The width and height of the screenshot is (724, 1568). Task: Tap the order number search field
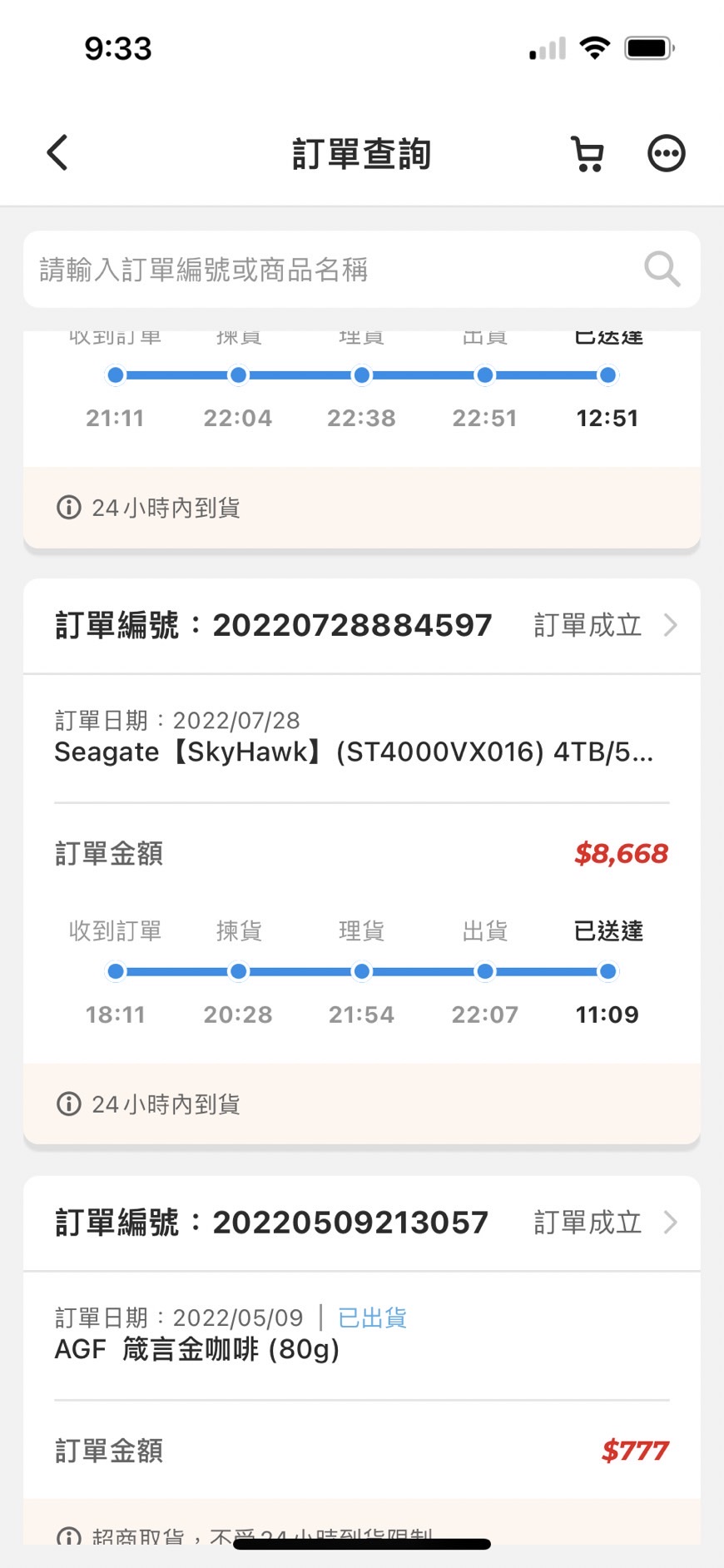[x=333, y=270]
